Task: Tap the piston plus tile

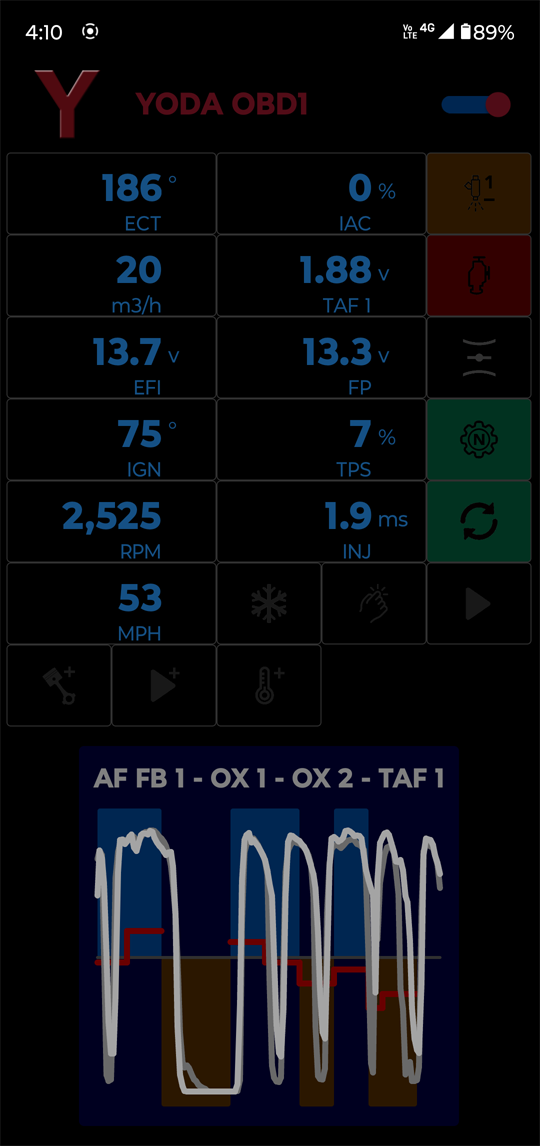Action: click(59, 686)
